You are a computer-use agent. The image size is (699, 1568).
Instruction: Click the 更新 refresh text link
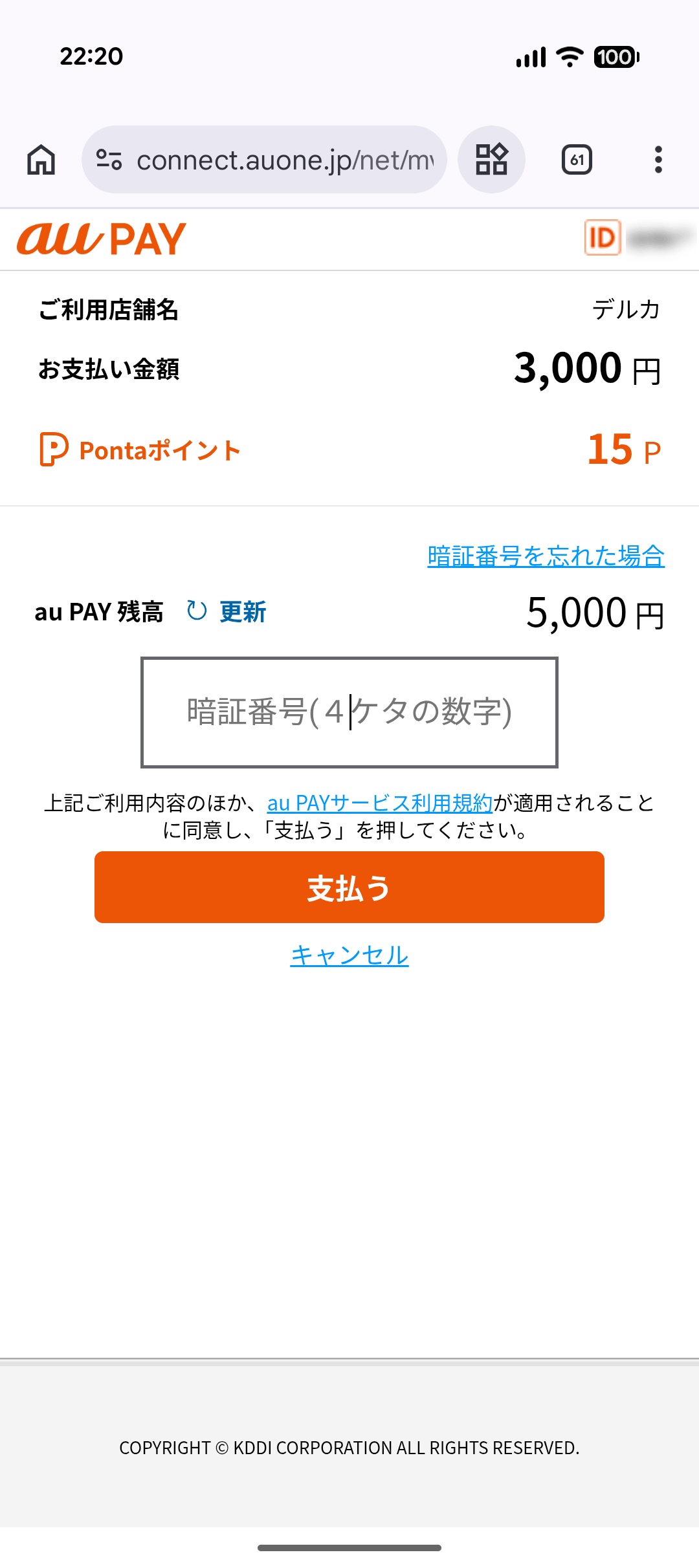click(x=243, y=611)
